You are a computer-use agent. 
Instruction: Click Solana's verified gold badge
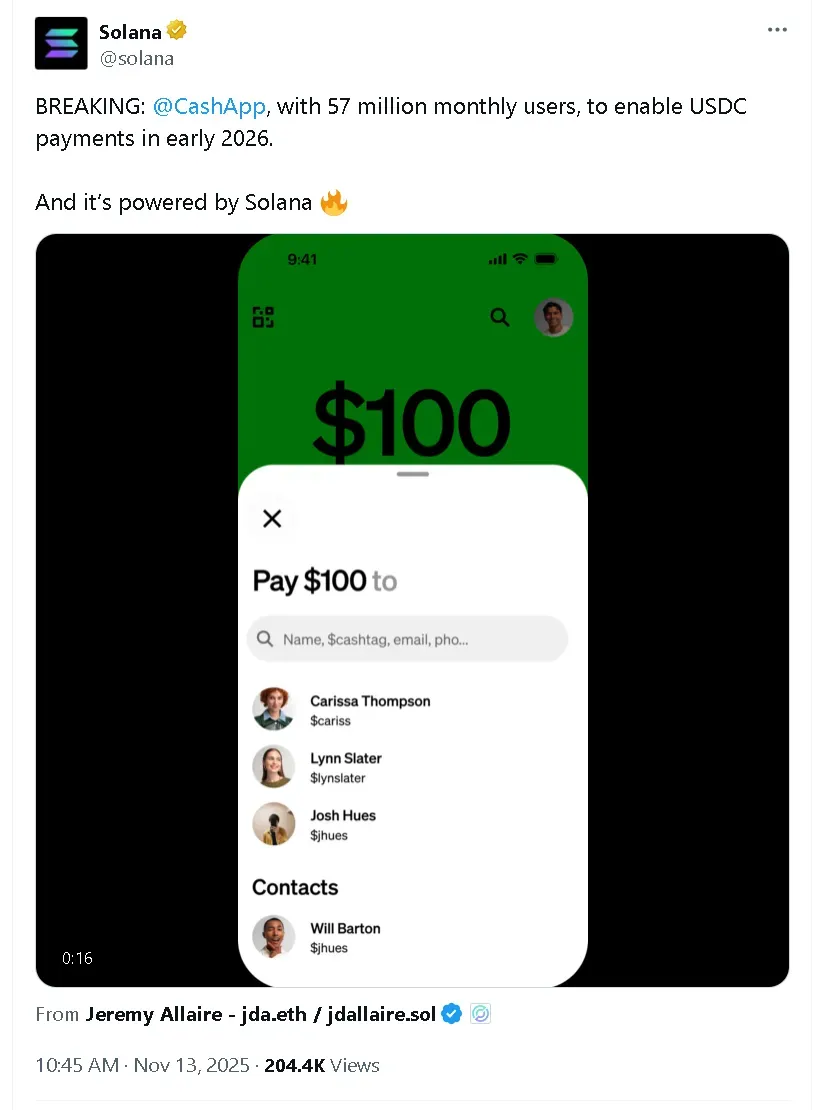point(177,30)
